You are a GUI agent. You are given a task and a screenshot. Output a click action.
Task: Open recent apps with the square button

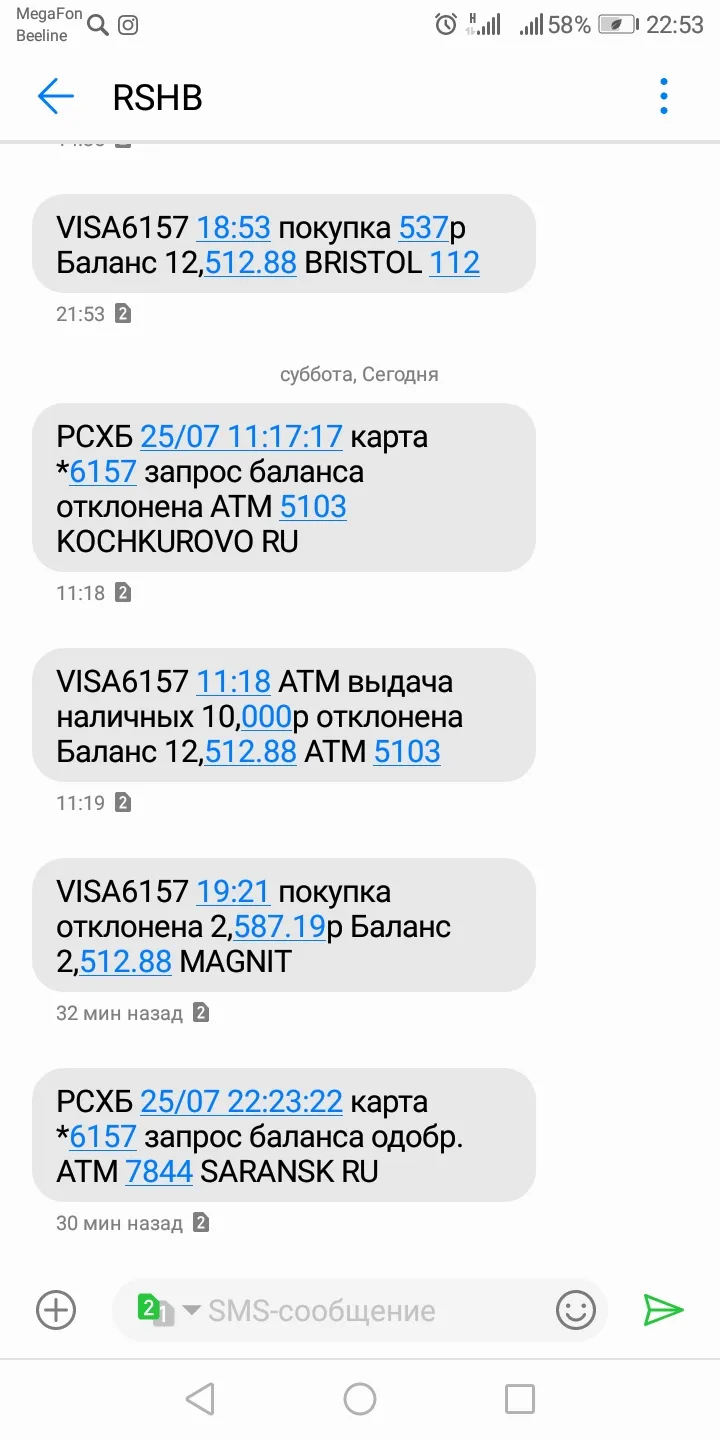520,1399
